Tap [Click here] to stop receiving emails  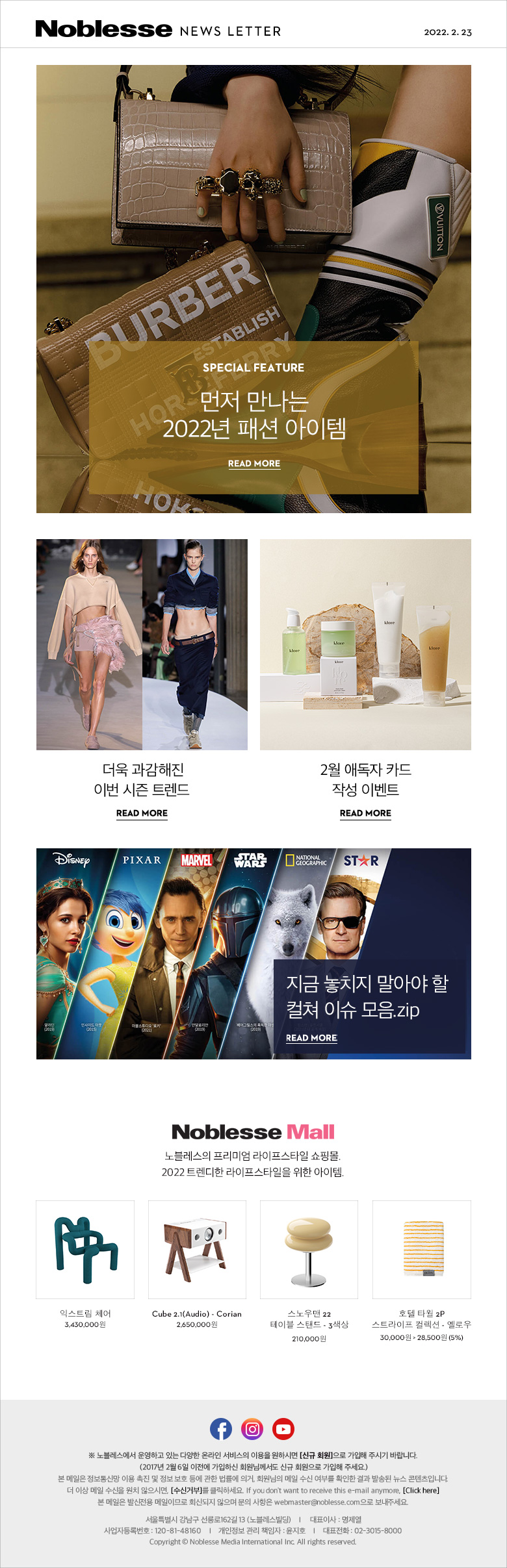[x=421, y=1491]
